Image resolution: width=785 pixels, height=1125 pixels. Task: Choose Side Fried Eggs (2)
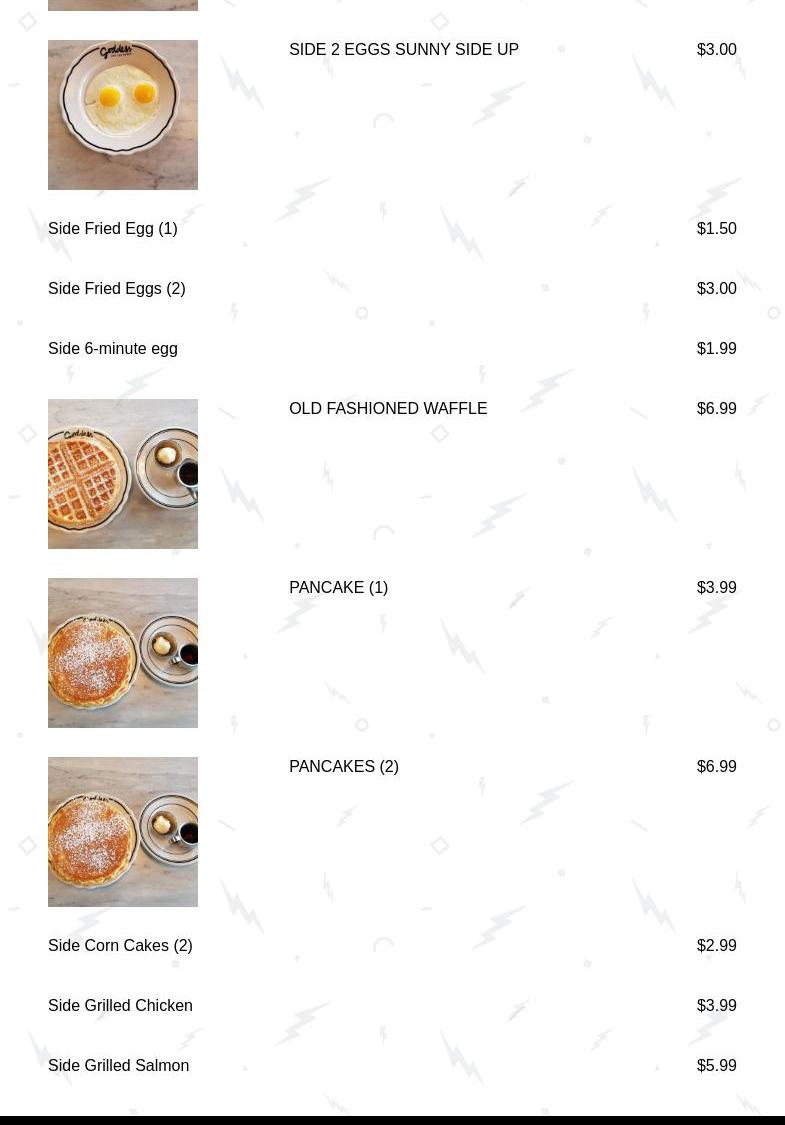pos(117,289)
